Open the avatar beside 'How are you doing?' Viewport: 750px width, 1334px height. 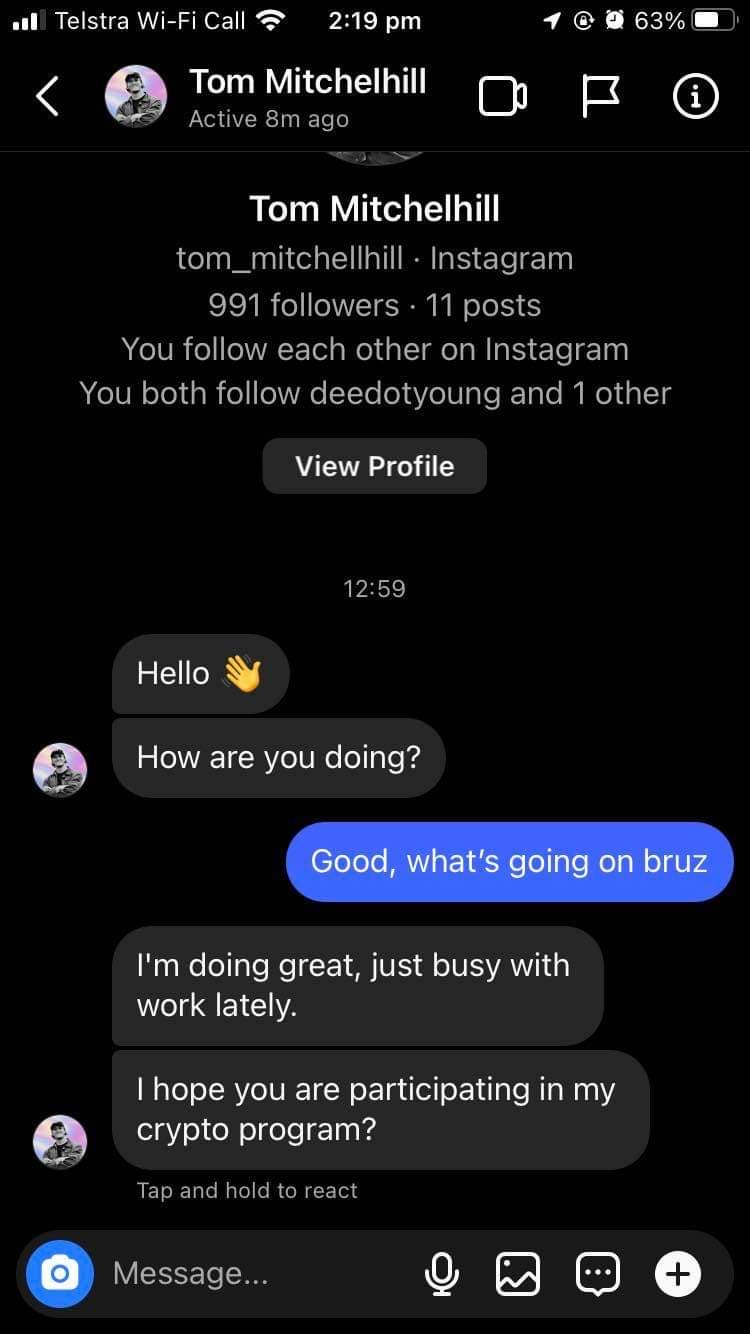coord(60,770)
